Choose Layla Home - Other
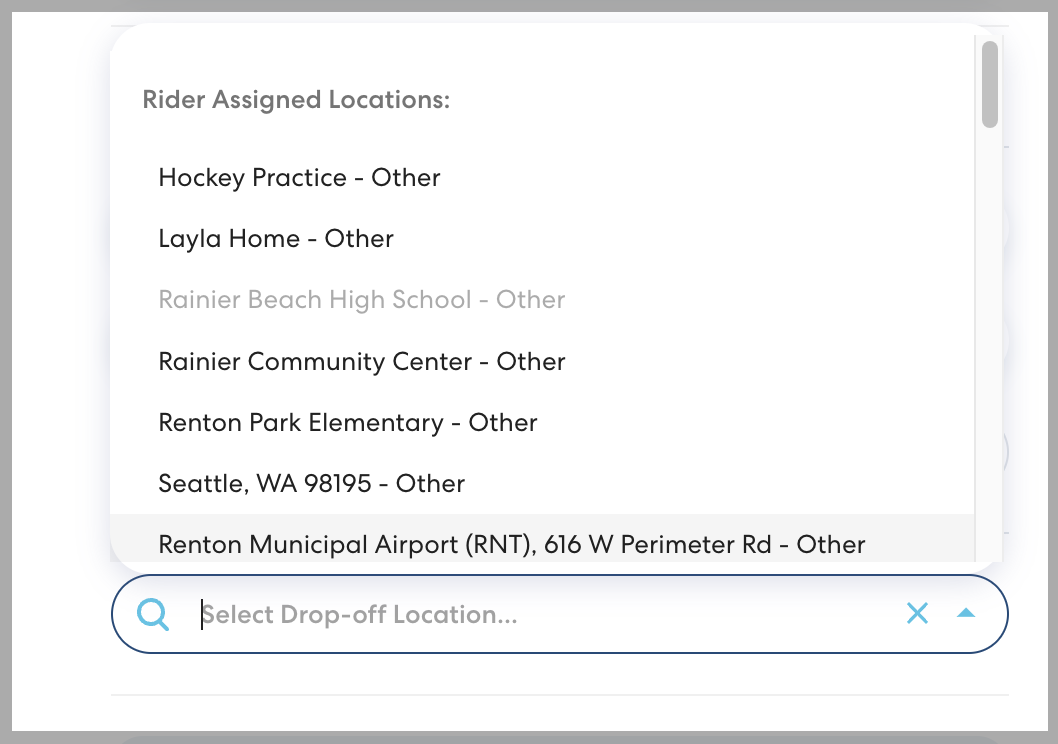 pos(276,239)
